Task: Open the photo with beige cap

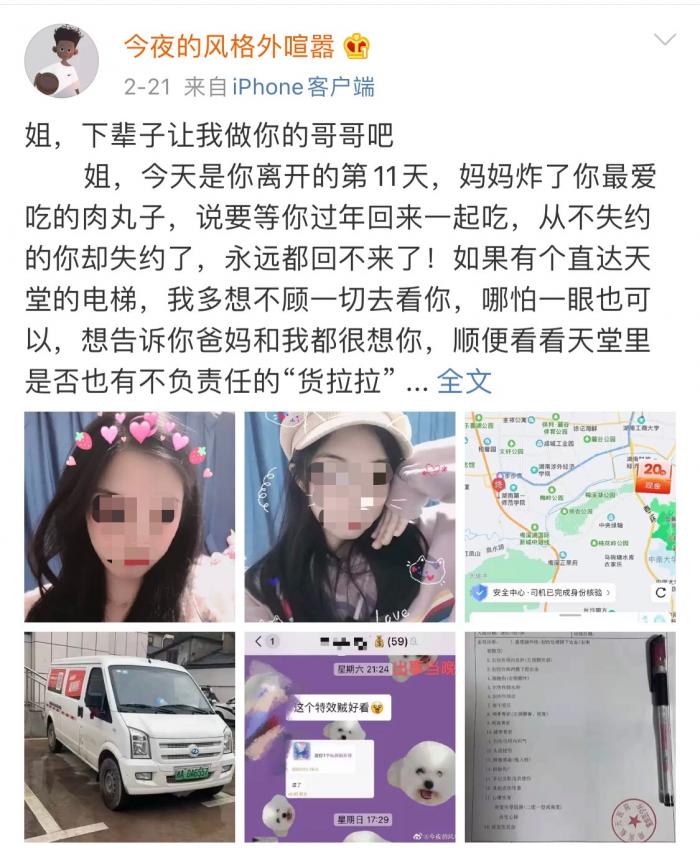Action: 349,516
